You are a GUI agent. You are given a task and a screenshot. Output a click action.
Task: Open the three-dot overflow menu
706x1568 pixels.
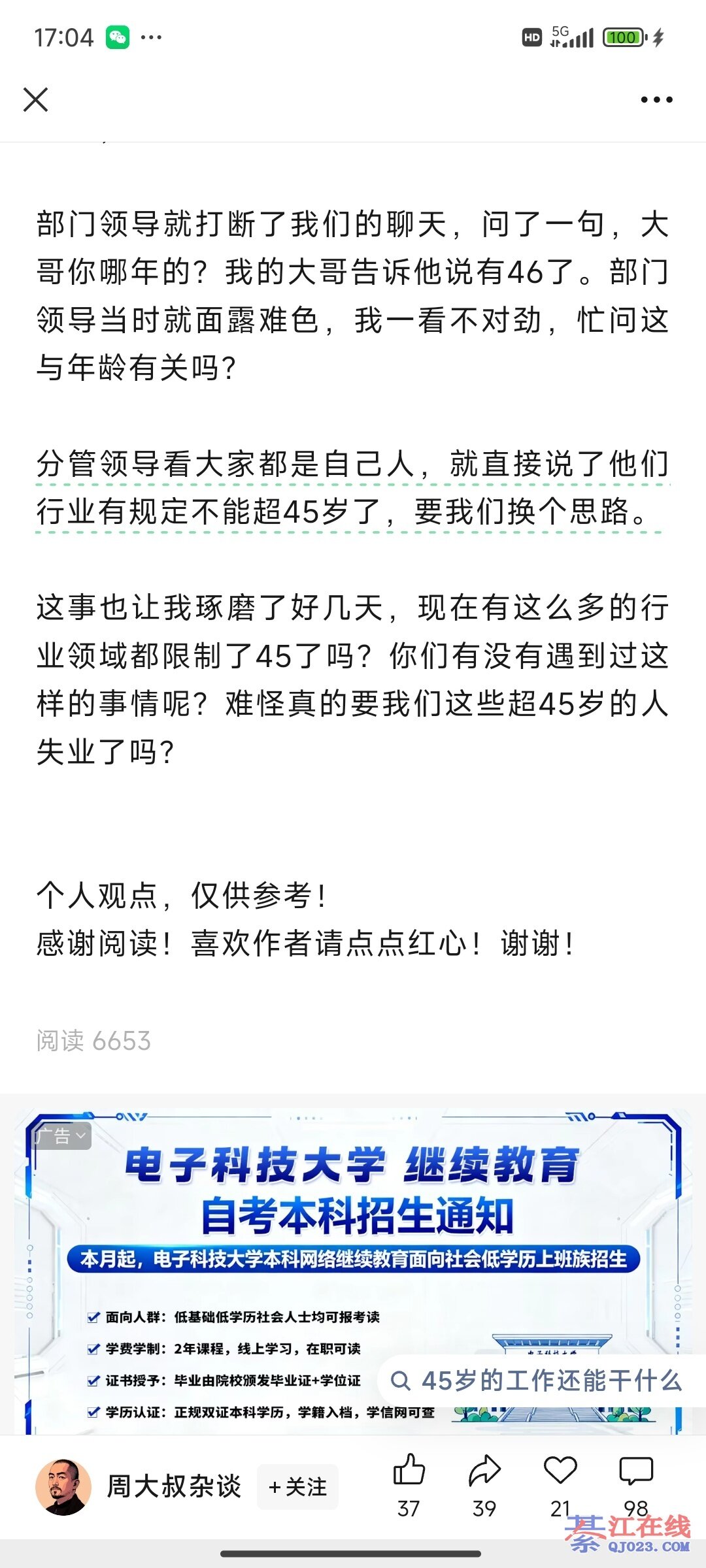[x=656, y=100]
